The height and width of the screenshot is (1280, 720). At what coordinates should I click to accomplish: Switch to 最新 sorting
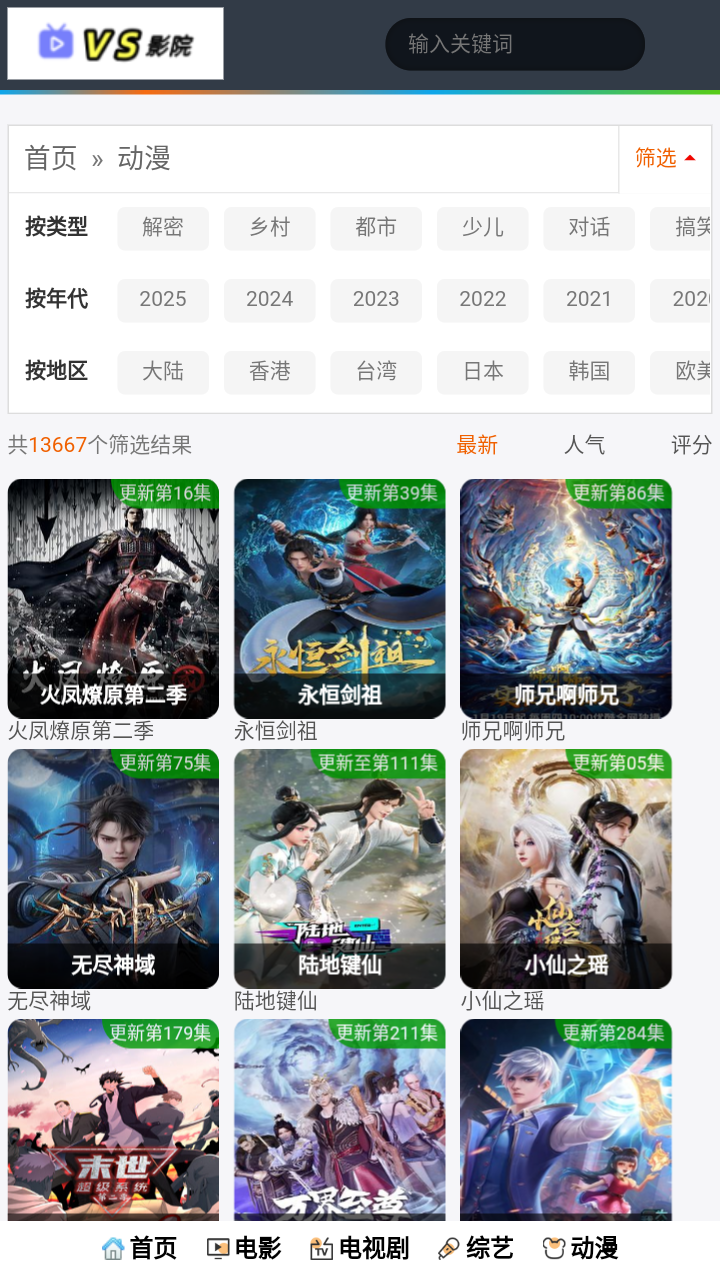477,445
